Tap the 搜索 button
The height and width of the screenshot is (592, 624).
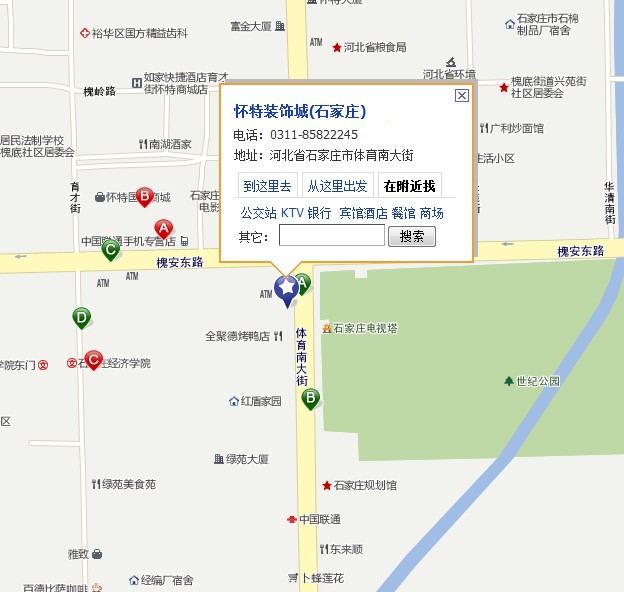(x=412, y=236)
